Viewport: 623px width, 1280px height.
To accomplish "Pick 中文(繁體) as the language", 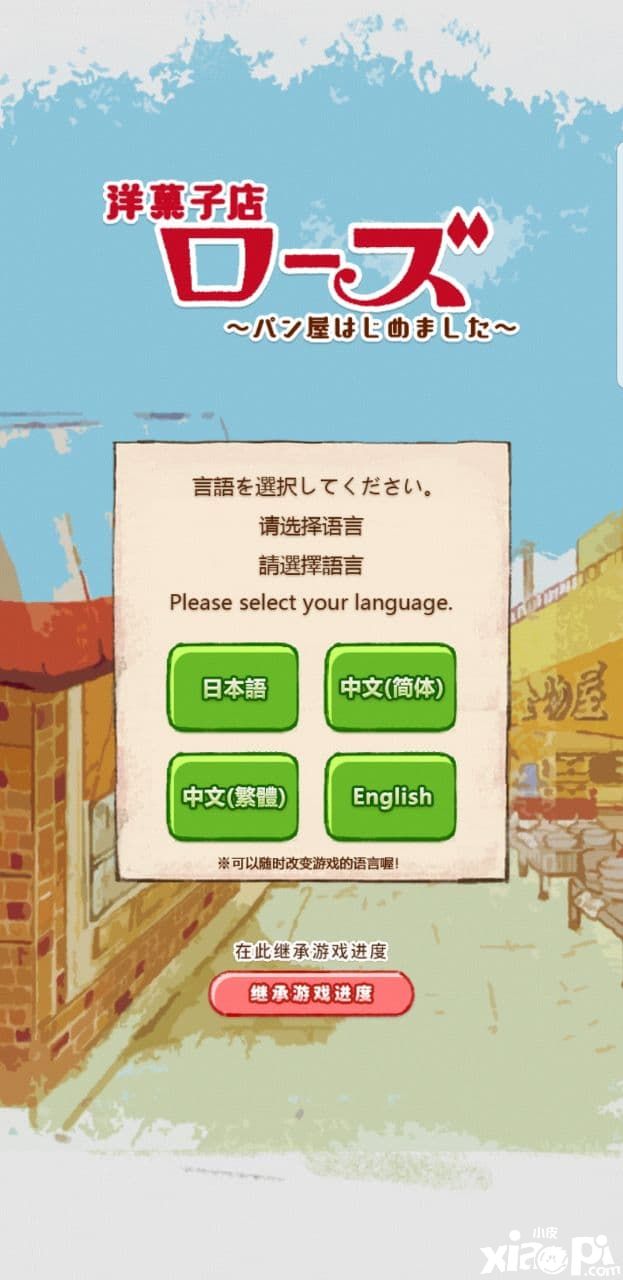I will [233, 797].
